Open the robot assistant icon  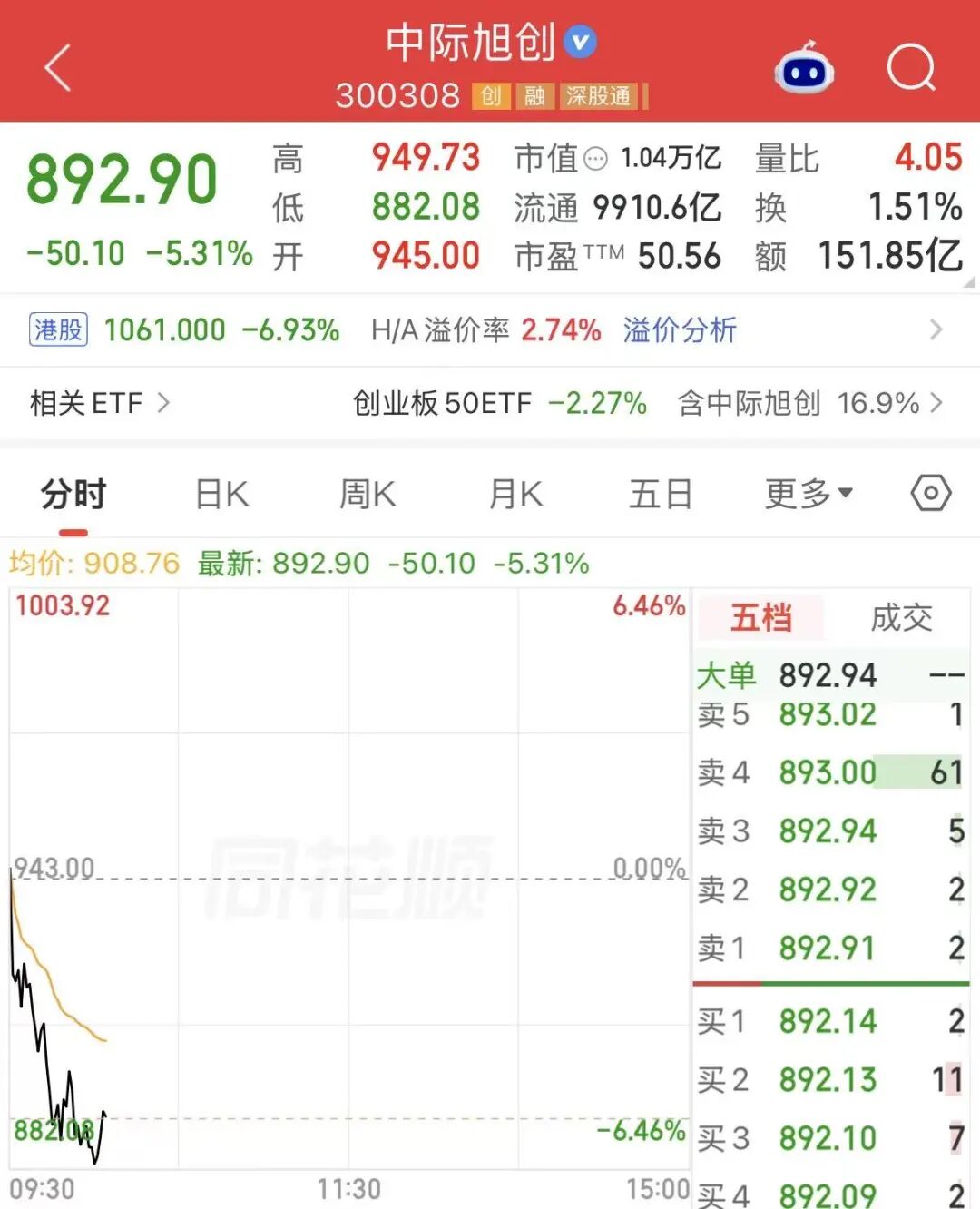pos(804,68)
